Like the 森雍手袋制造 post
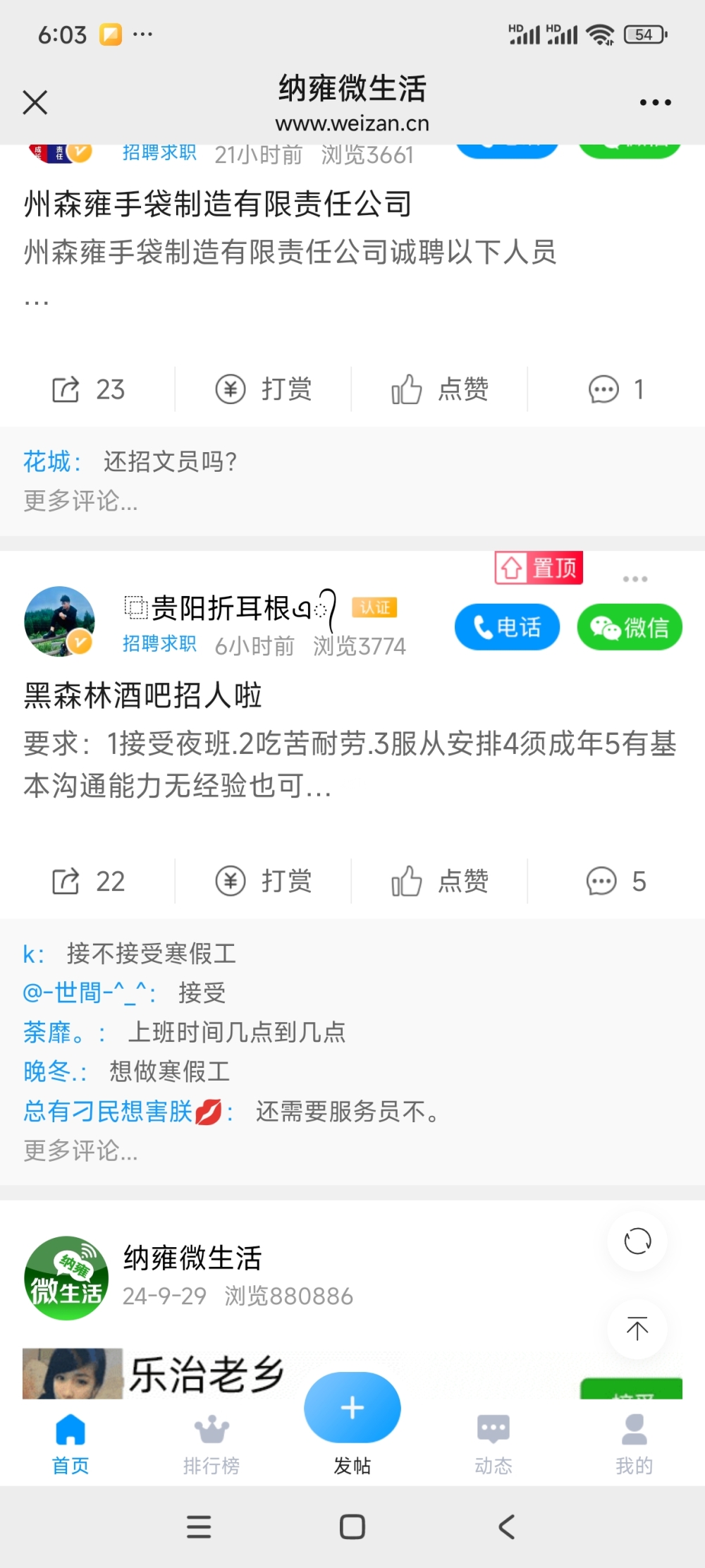This screenshot has height=1568, width=705. (x=440, y=389)
